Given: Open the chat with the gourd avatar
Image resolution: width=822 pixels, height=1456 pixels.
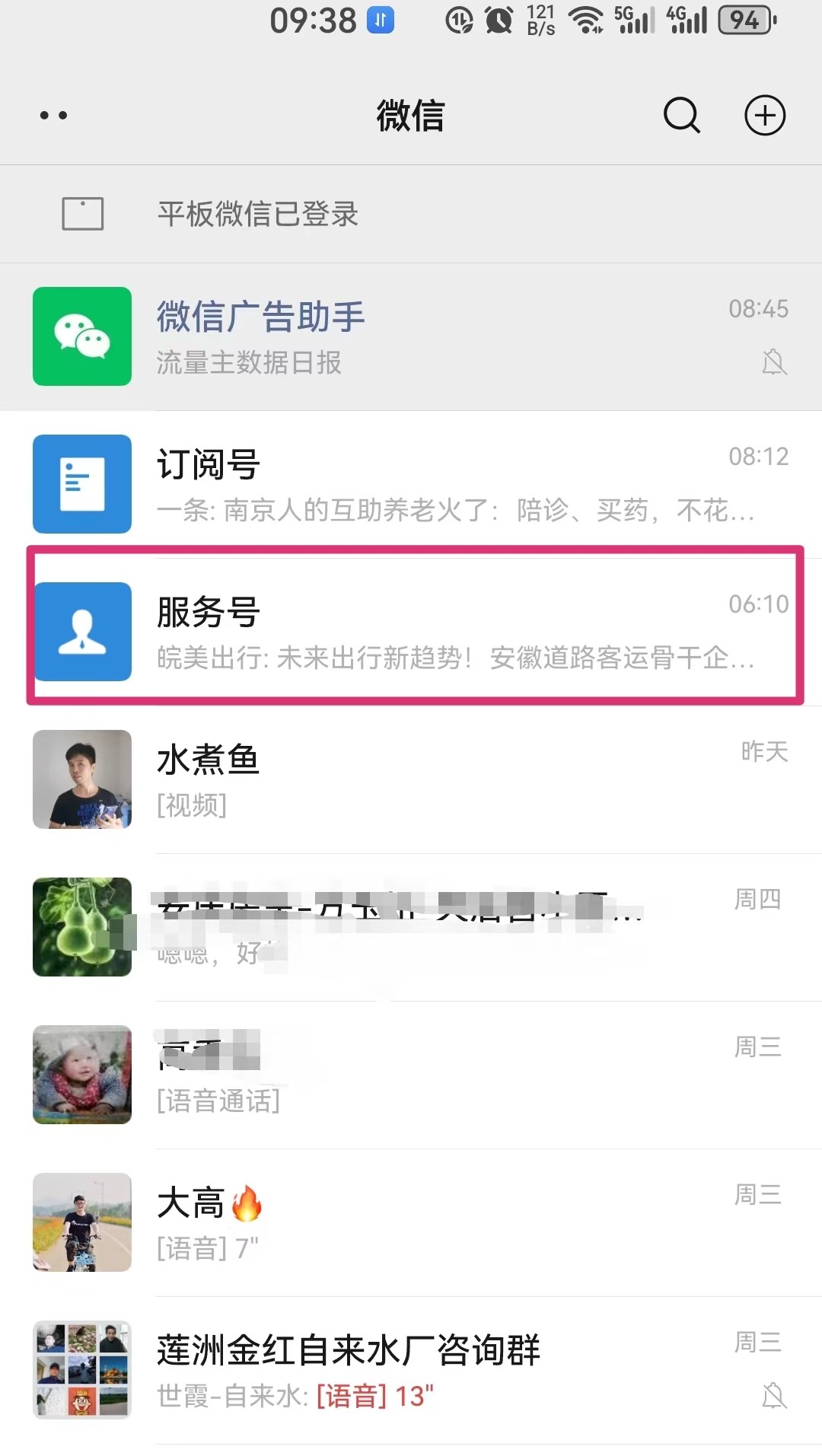Looking at the screenshot, I should coord(411,927).
